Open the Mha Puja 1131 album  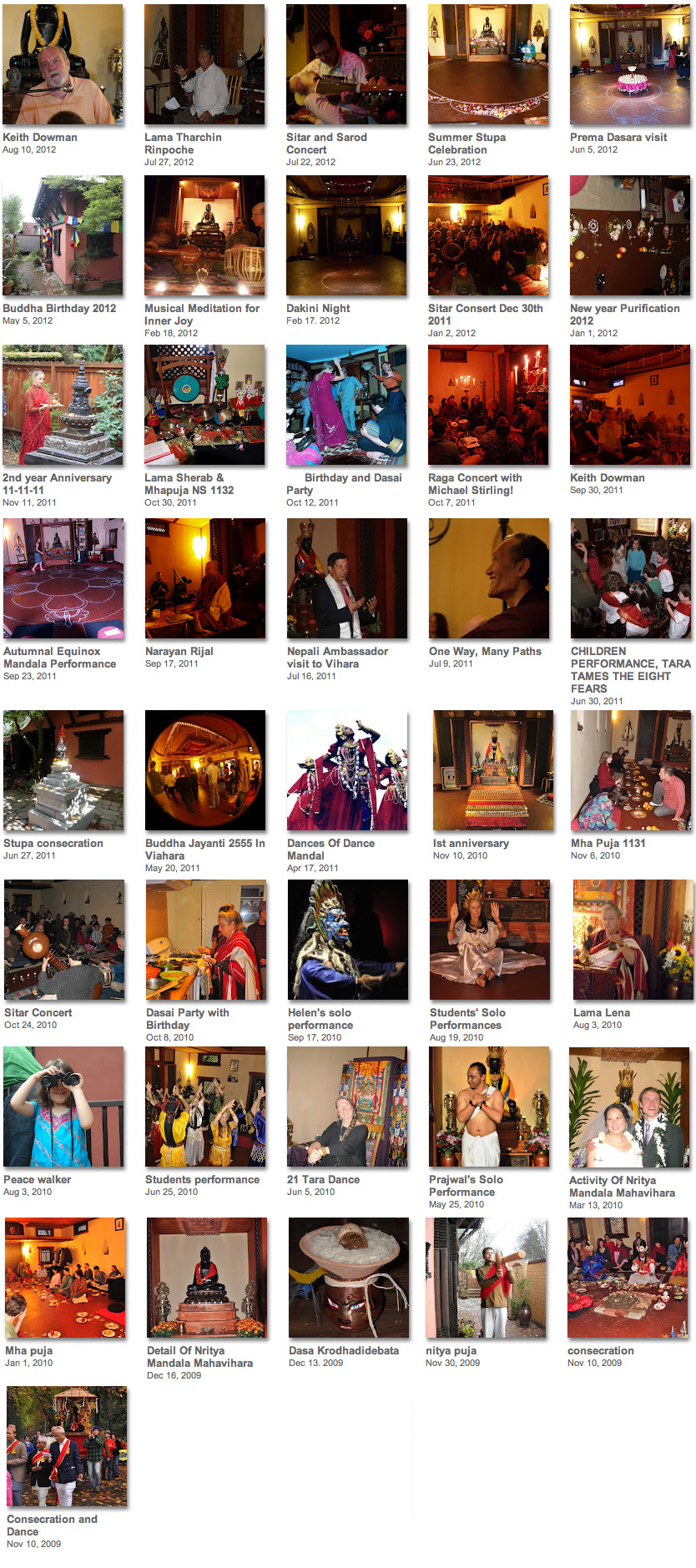coord(631,771)
